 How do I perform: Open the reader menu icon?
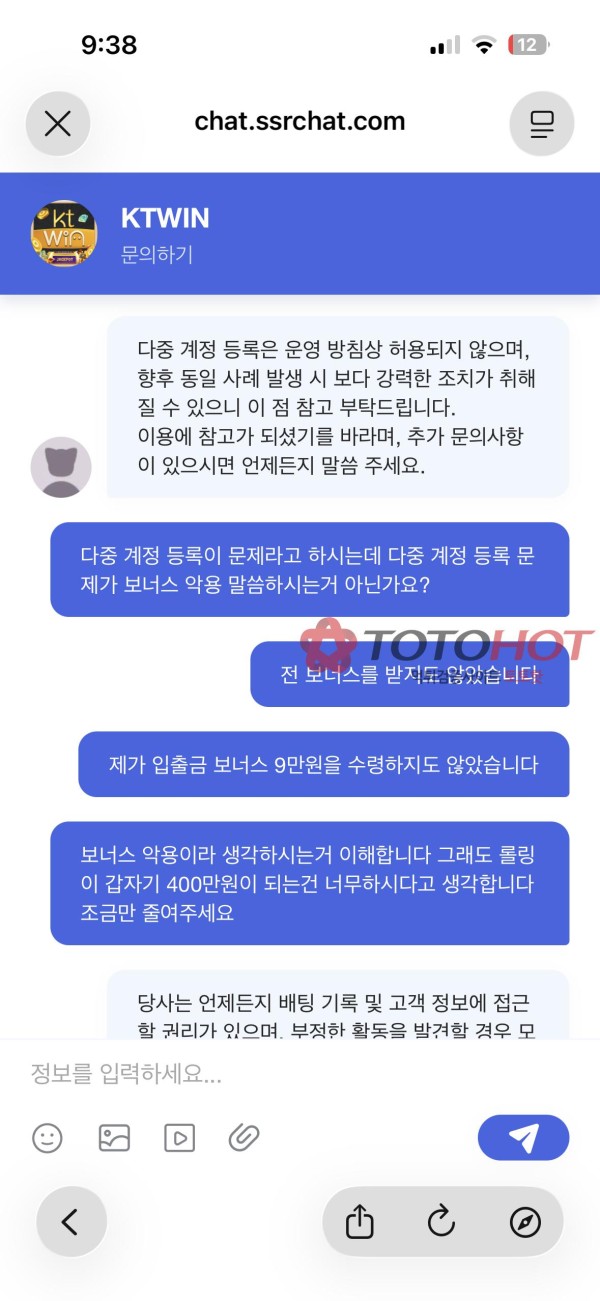click(x=541, y=123)
